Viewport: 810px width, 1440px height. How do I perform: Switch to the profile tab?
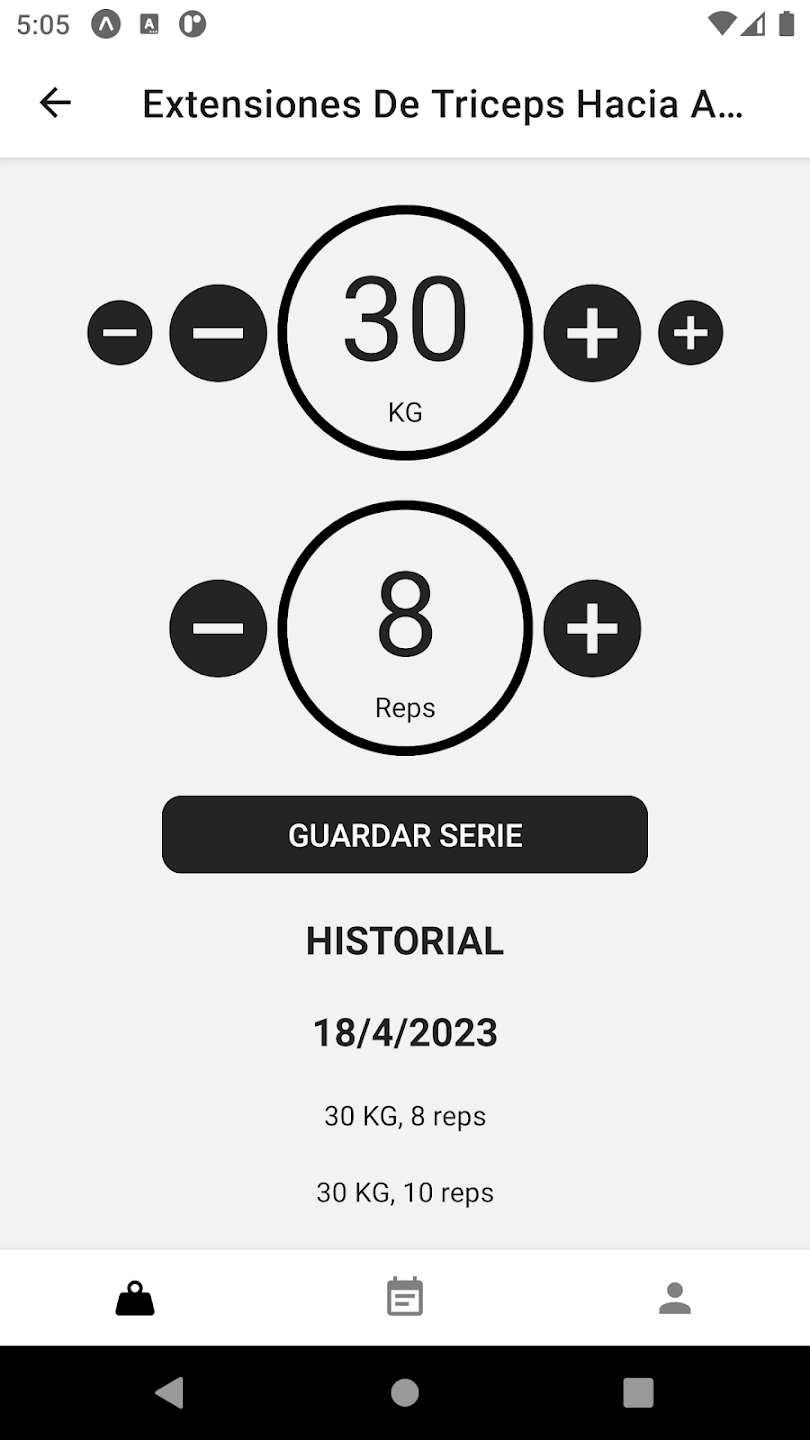pyautogui.click(x=675, y=1298)
